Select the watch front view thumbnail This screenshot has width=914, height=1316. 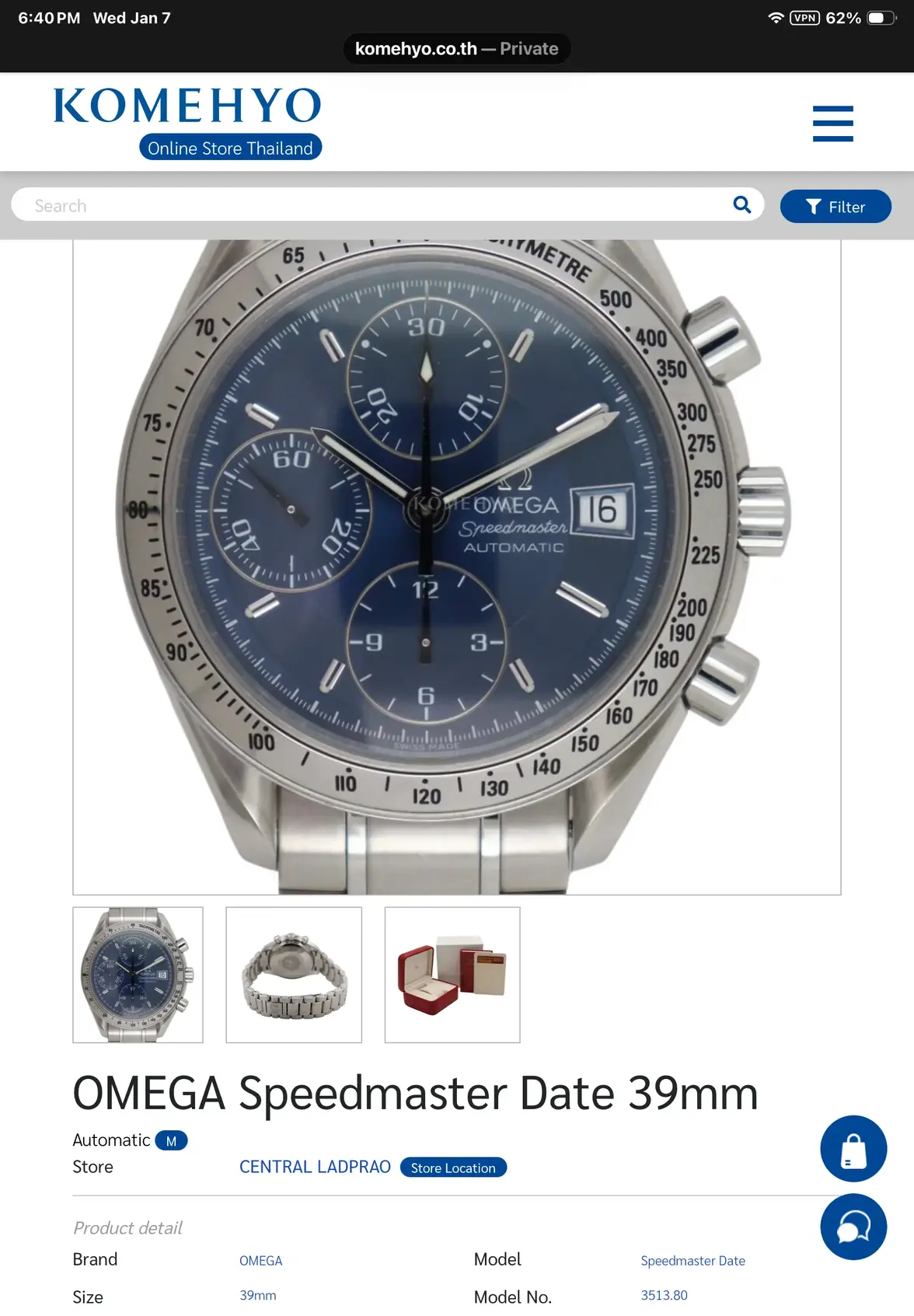[138, 975]
